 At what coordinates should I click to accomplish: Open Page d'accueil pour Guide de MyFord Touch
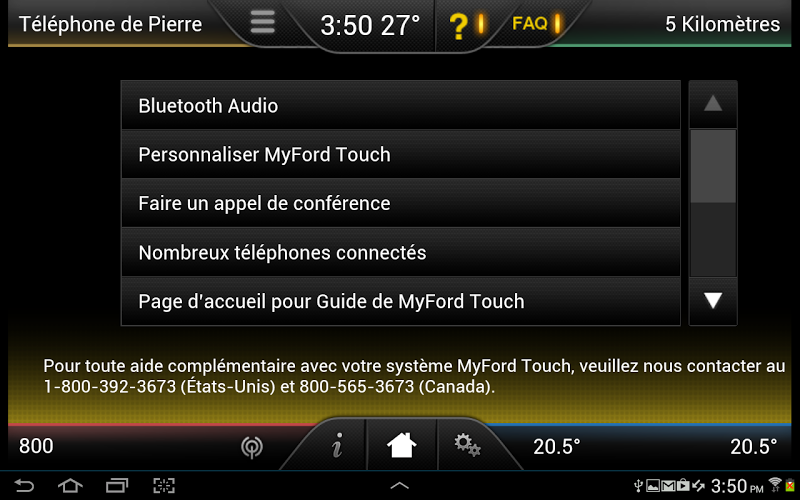400,301
